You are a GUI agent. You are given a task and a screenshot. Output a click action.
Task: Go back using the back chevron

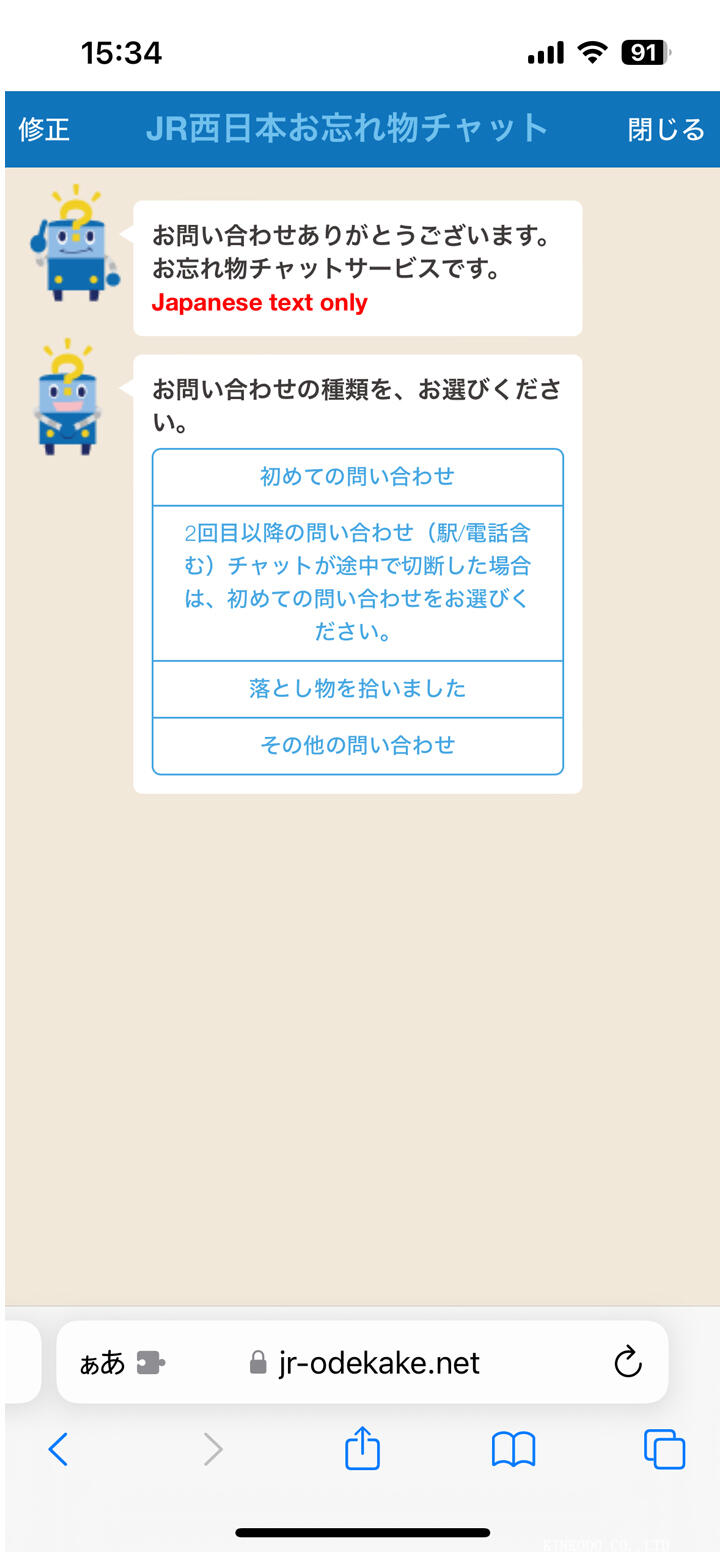pyautogui.click(x=59, y=1447)
